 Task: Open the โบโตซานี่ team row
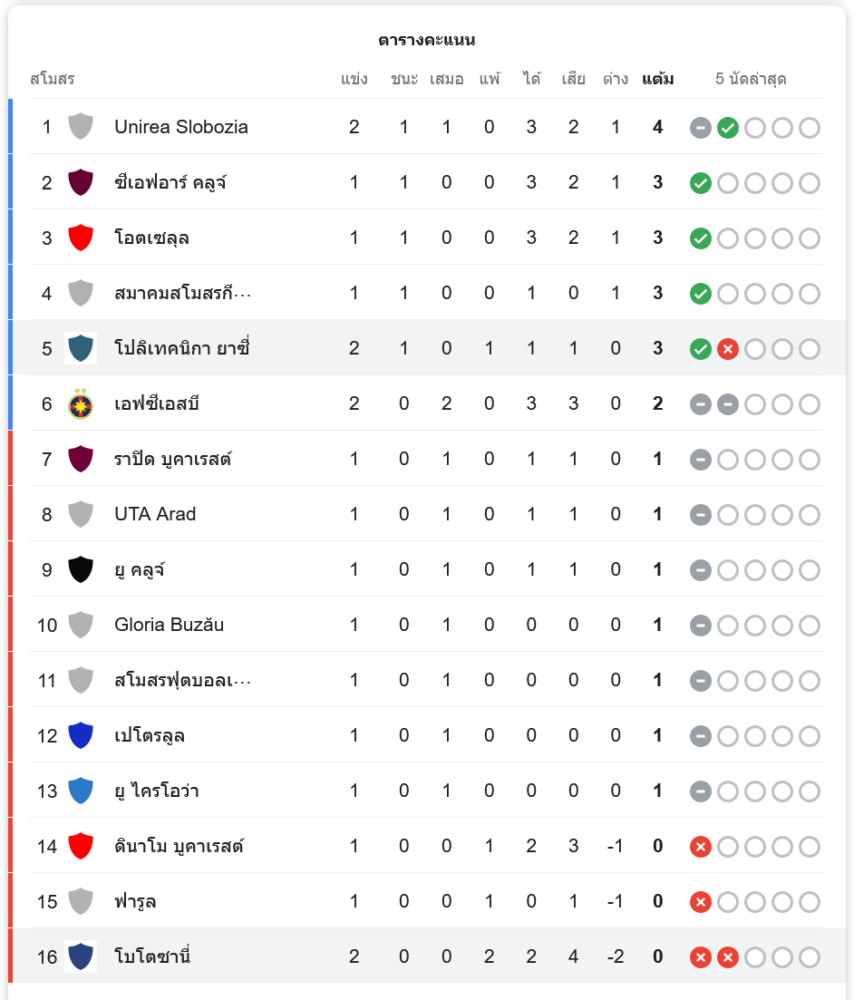coord(152,957)
